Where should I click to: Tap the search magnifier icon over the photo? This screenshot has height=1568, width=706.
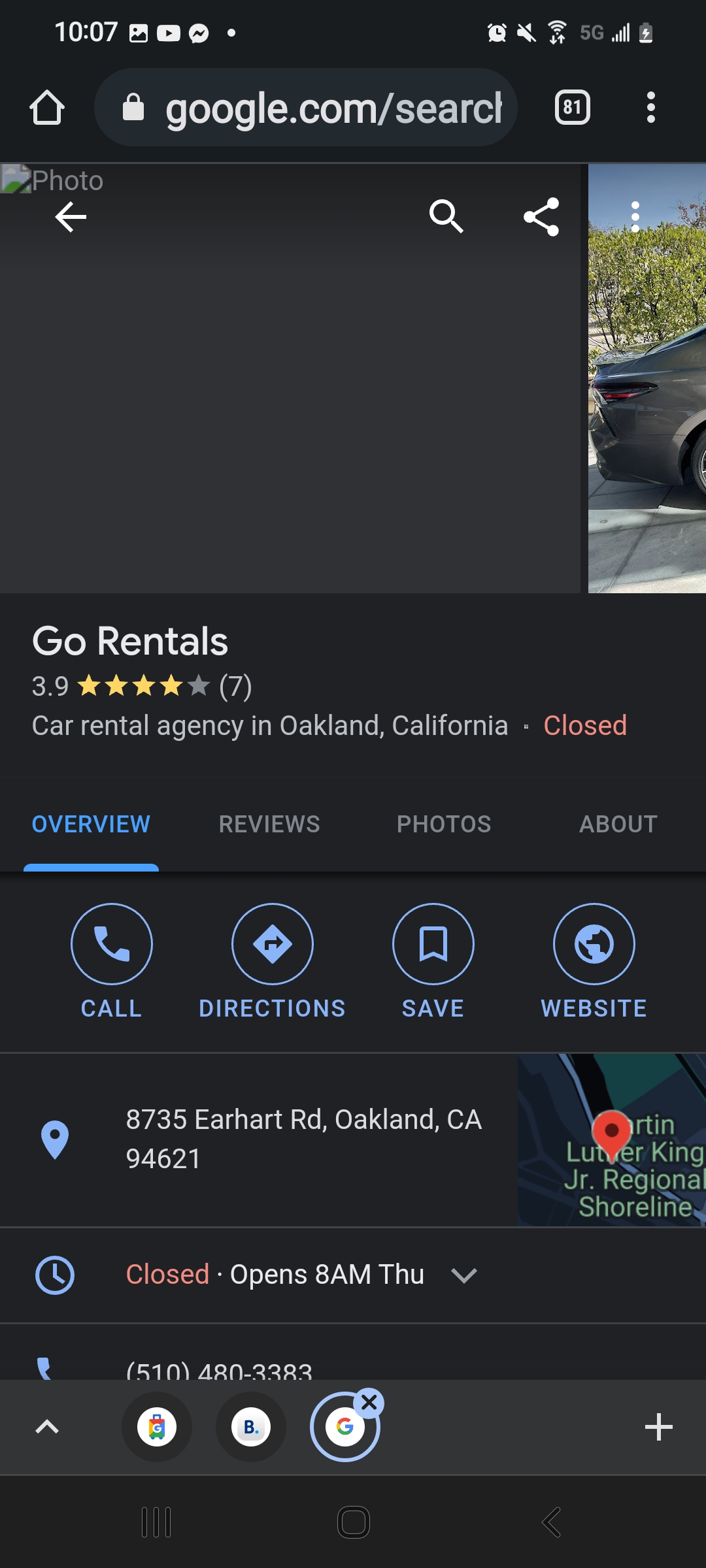point(446,217)
